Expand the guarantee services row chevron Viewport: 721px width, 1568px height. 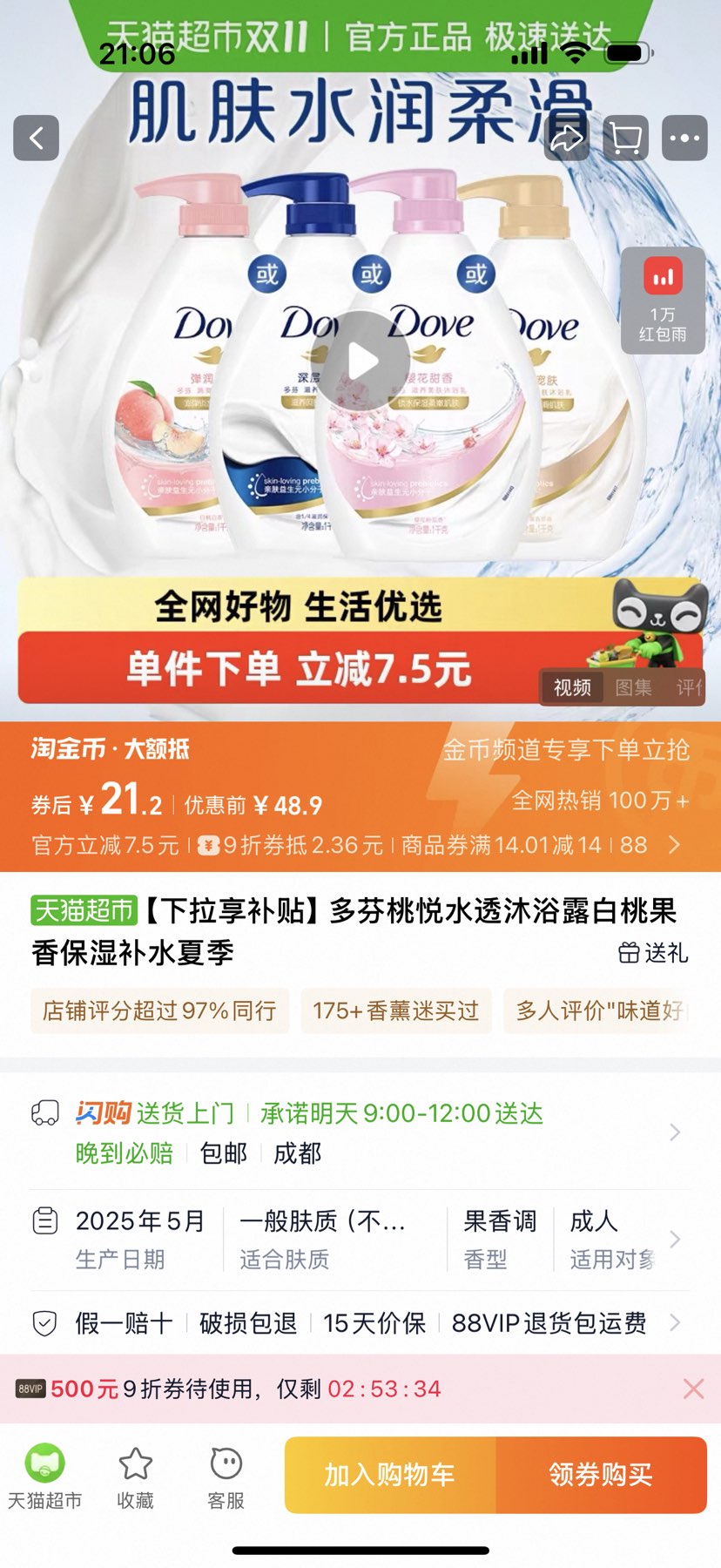pyautogui.click(x=675, y=1321)
